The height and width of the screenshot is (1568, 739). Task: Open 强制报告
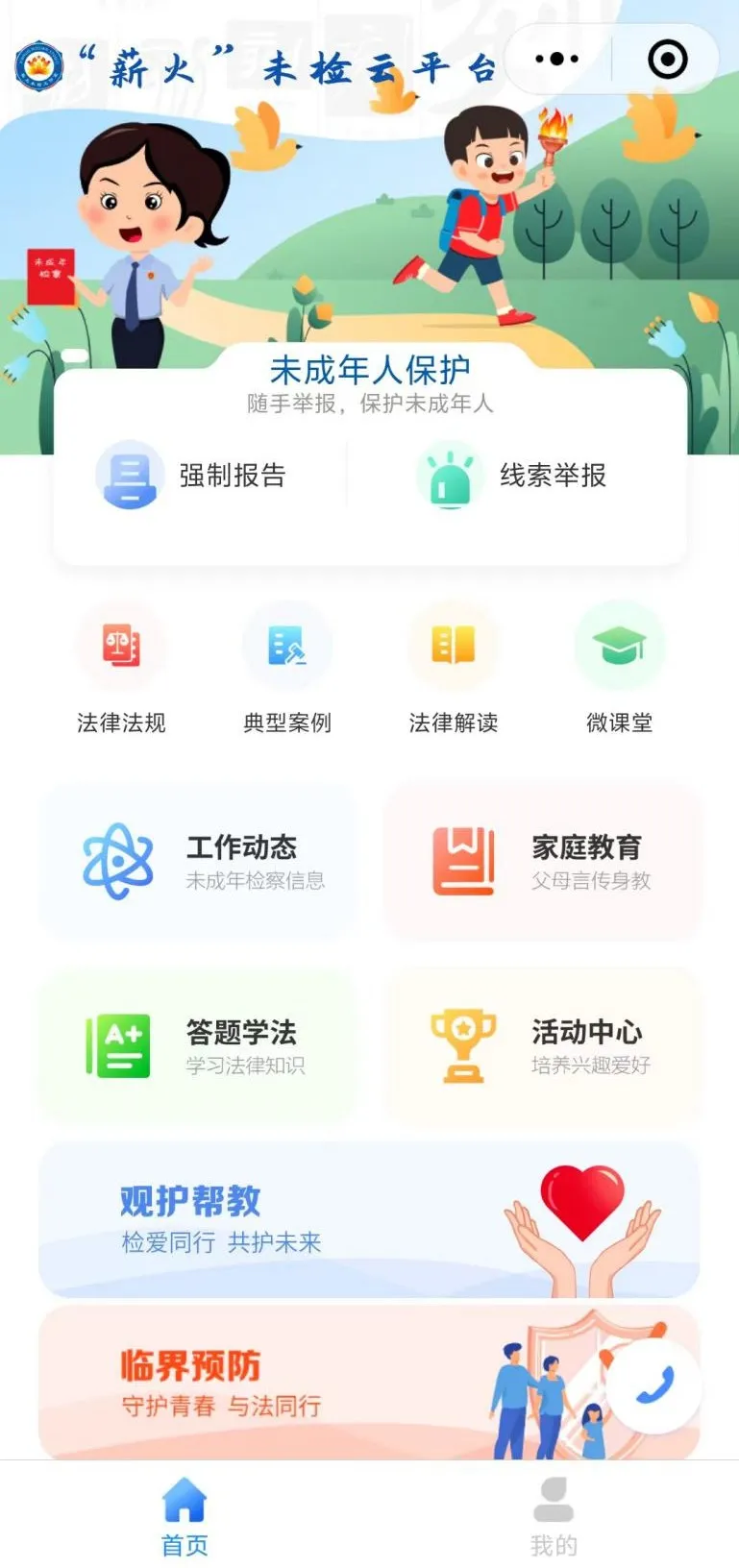point(192,476)
